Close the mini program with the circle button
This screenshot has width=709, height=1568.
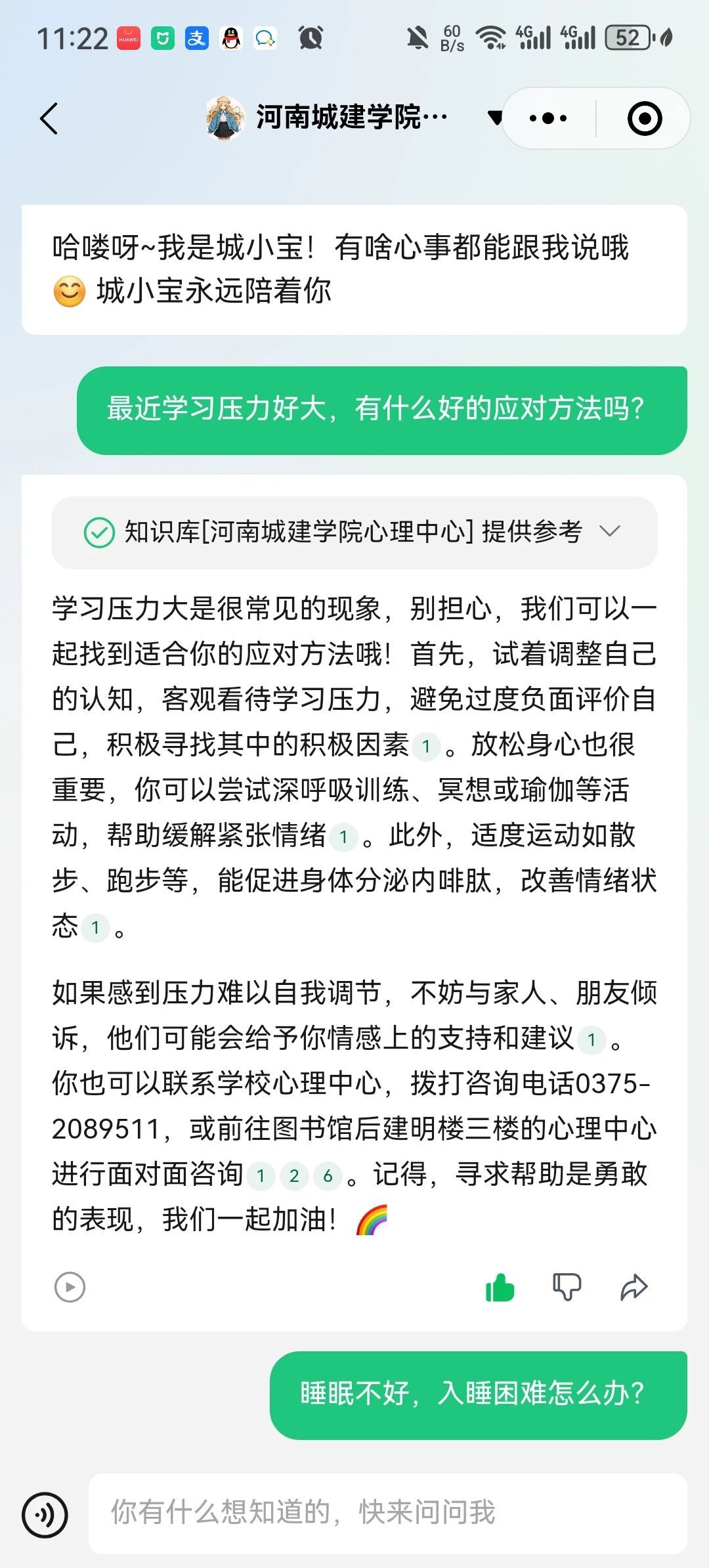coord(644,118)
